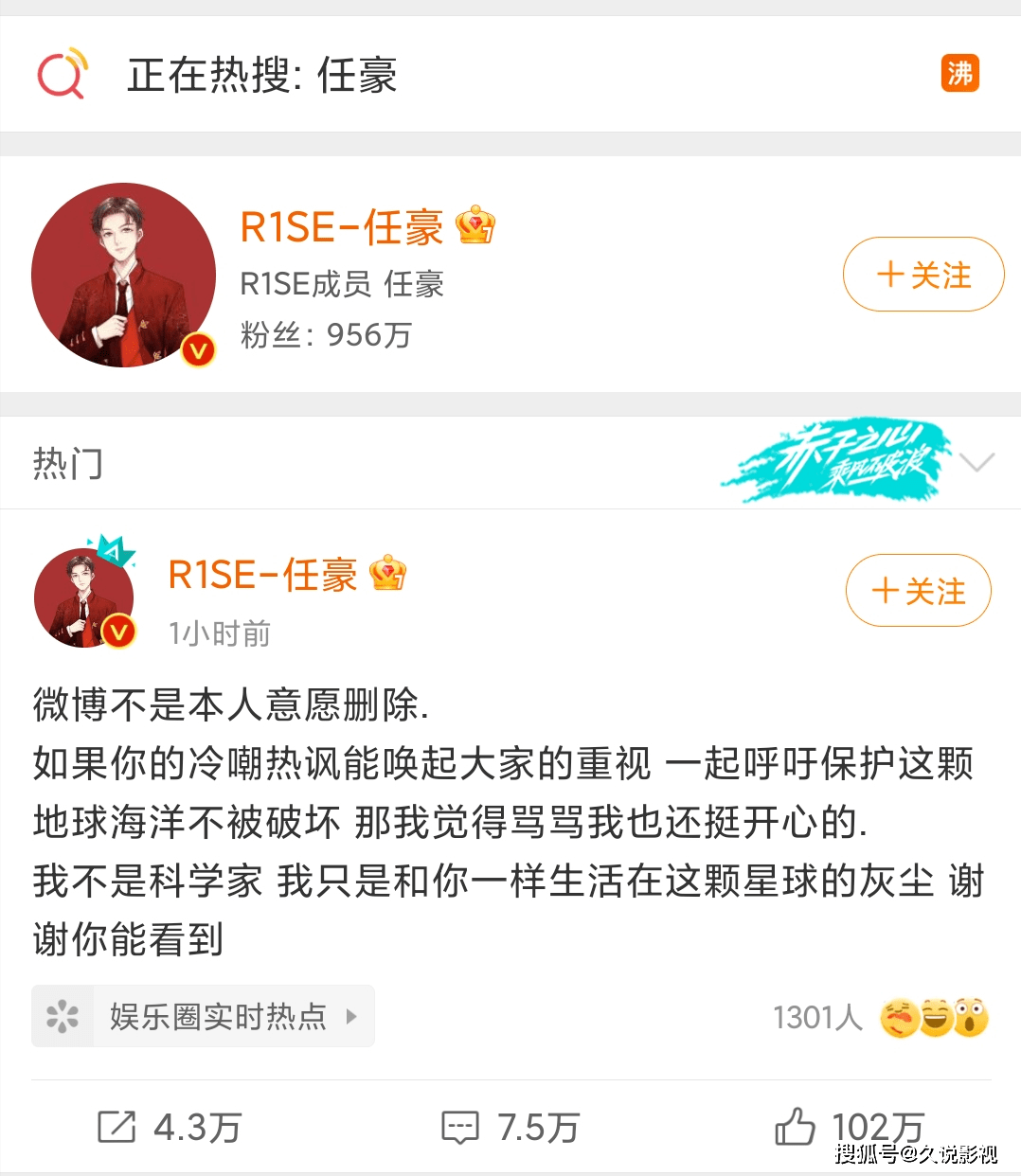Click the 1301人 participants link
The width and height of the screenshot is (1021, 1176).
[x=816, y=1016]
